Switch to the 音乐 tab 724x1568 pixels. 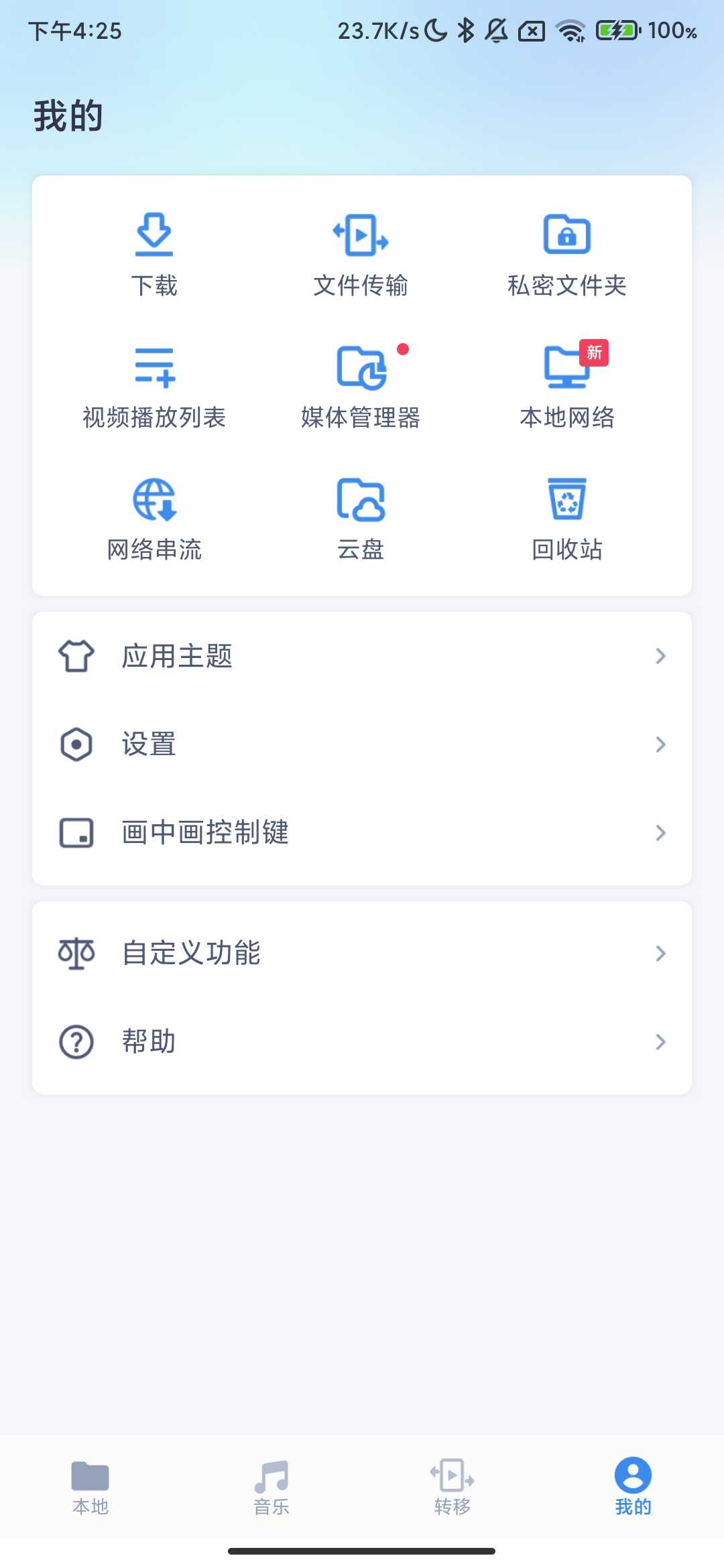point(271,1484)
